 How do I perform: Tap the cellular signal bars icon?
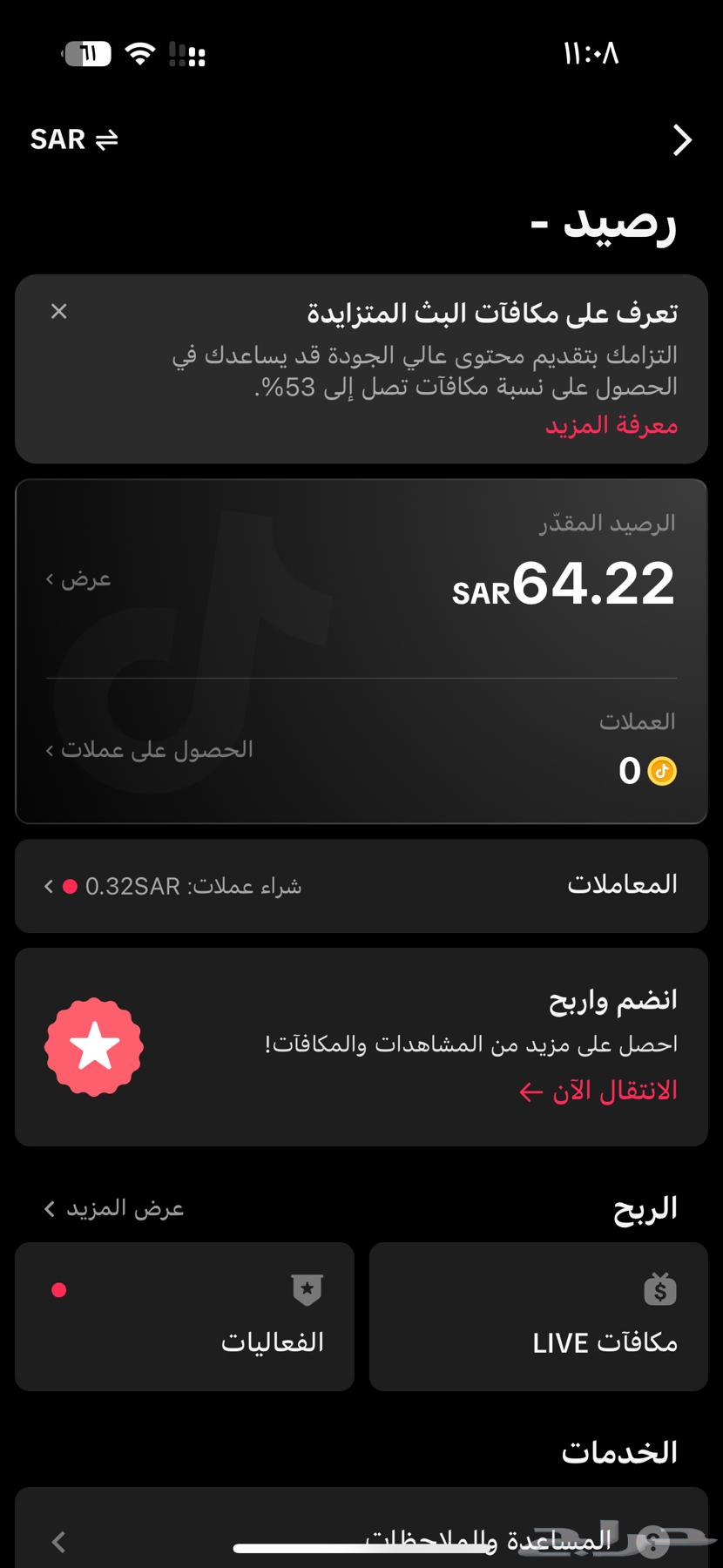(x=187, y=54)
